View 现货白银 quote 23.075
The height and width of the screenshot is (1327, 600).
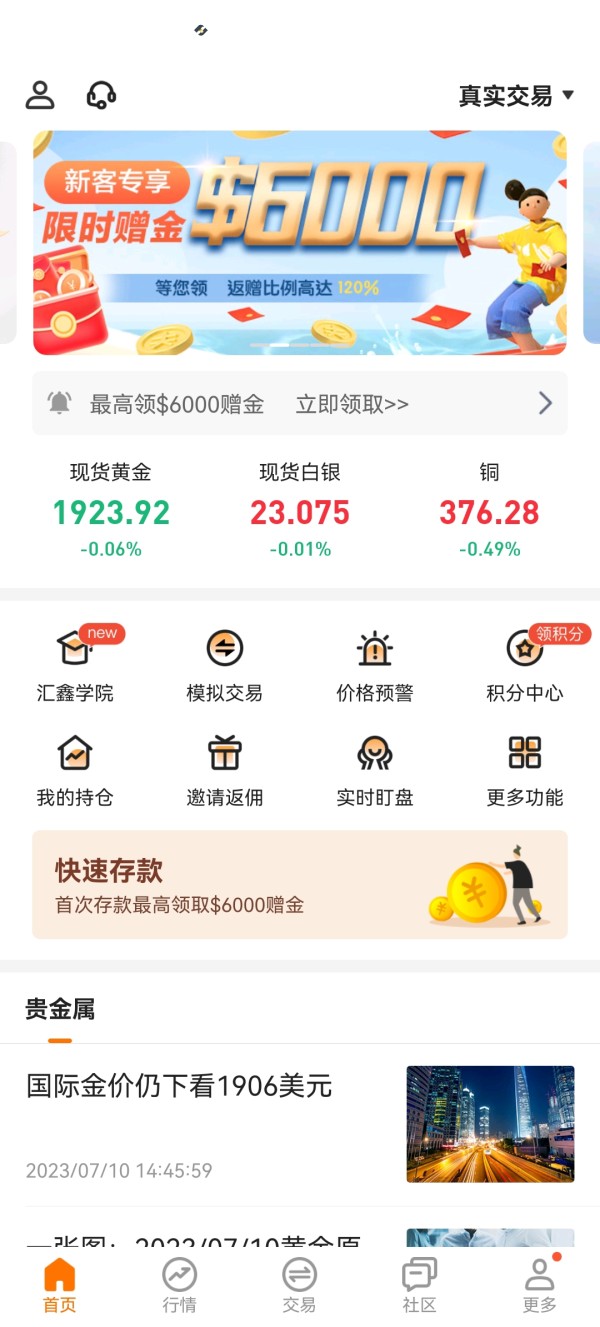300,510
